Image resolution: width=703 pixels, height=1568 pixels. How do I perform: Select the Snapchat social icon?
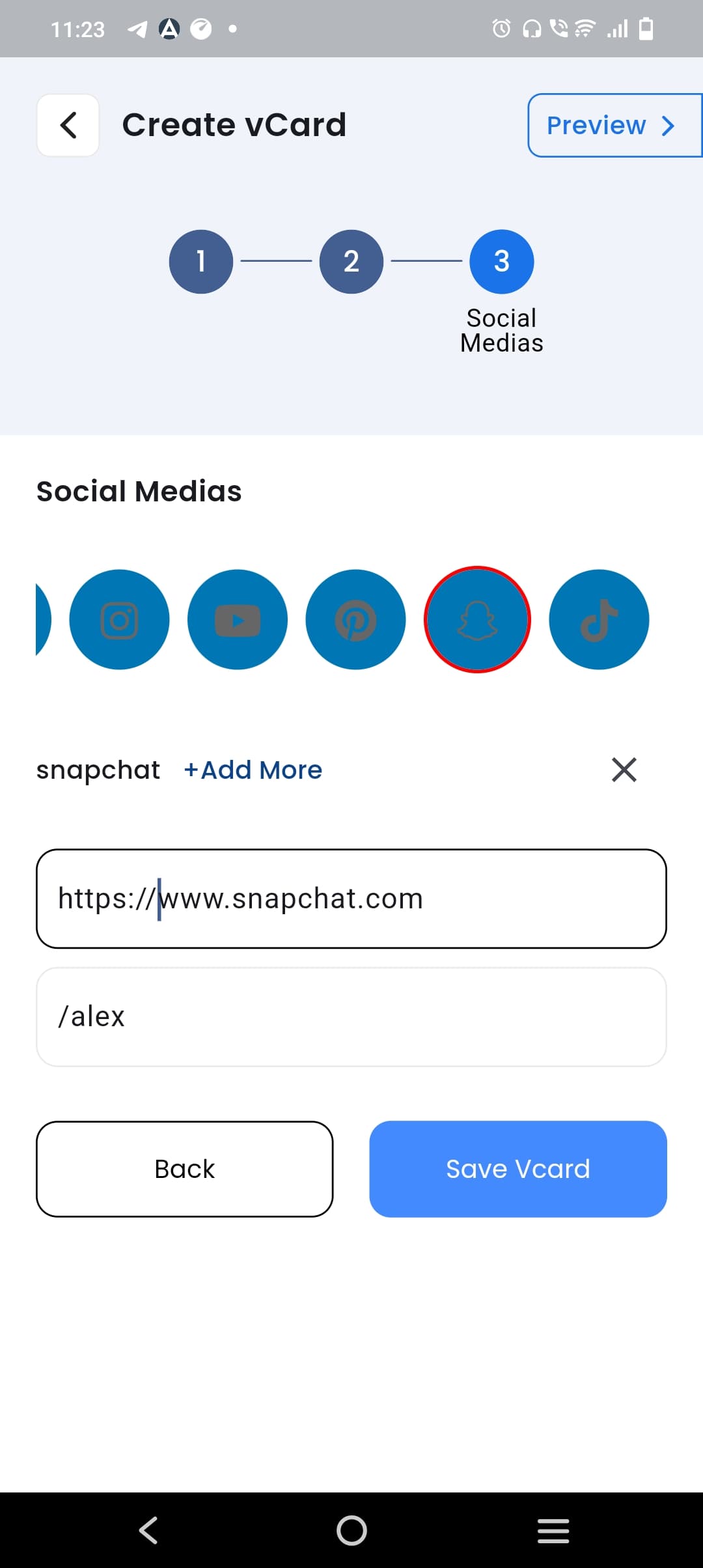[477, 620]
